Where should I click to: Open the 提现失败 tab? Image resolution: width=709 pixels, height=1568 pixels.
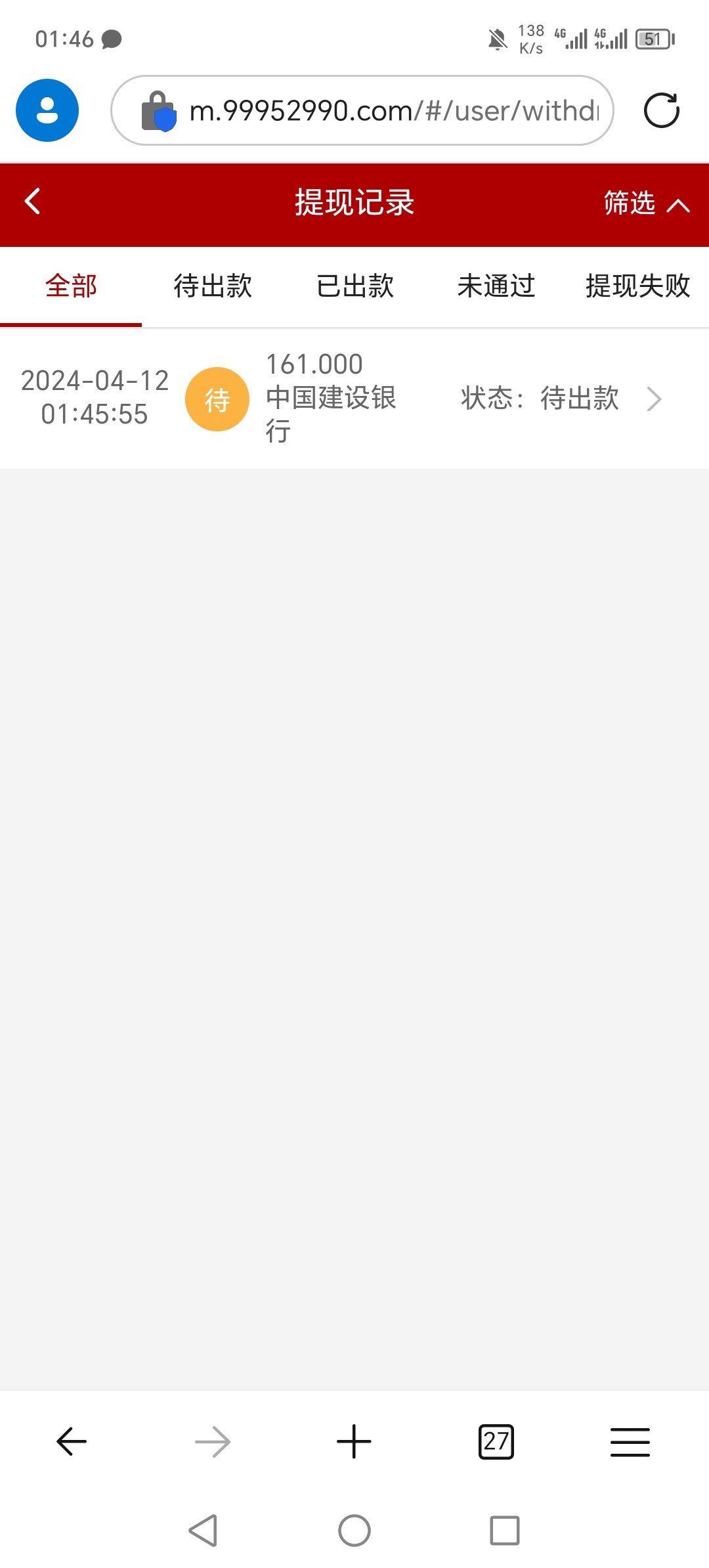click(637, 286)
